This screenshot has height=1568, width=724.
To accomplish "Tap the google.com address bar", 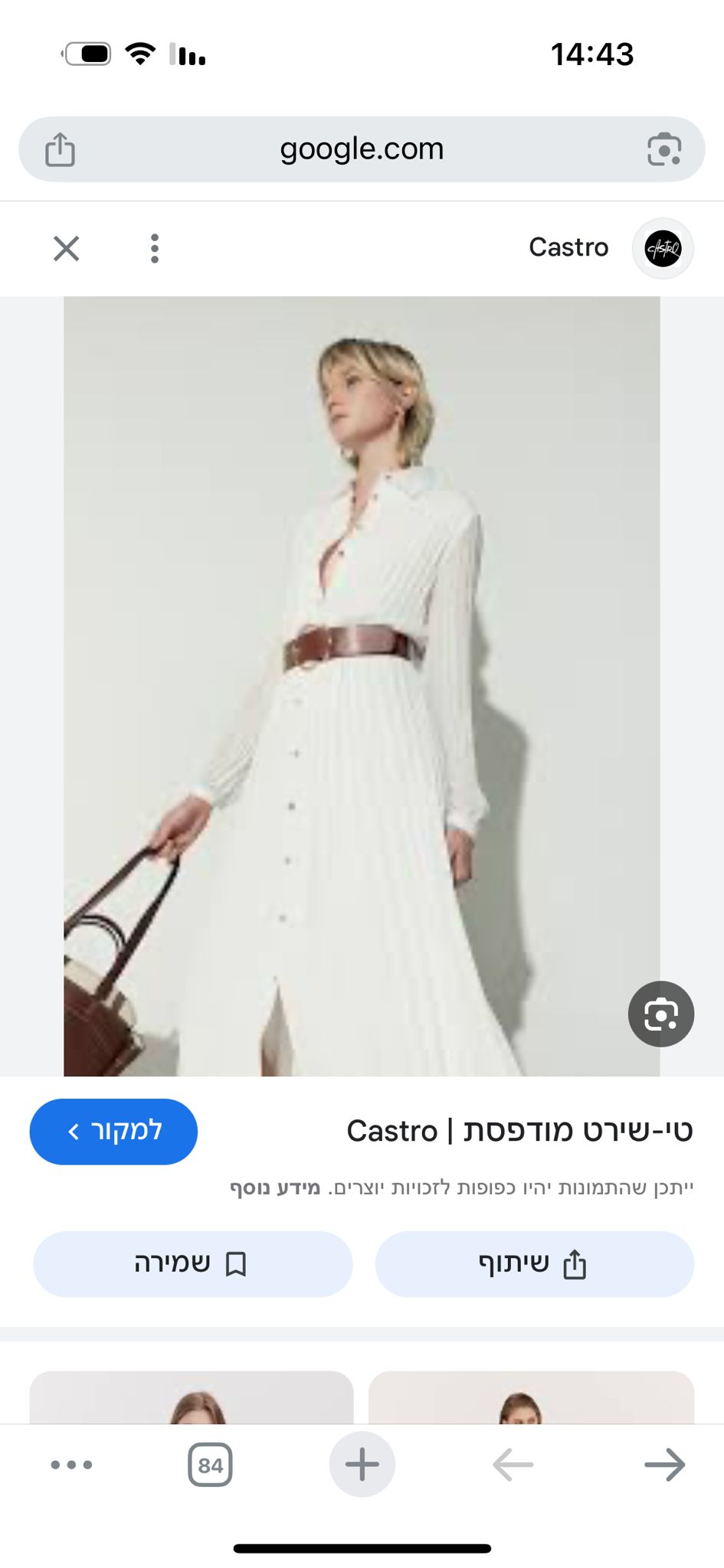I will (362, 149).
